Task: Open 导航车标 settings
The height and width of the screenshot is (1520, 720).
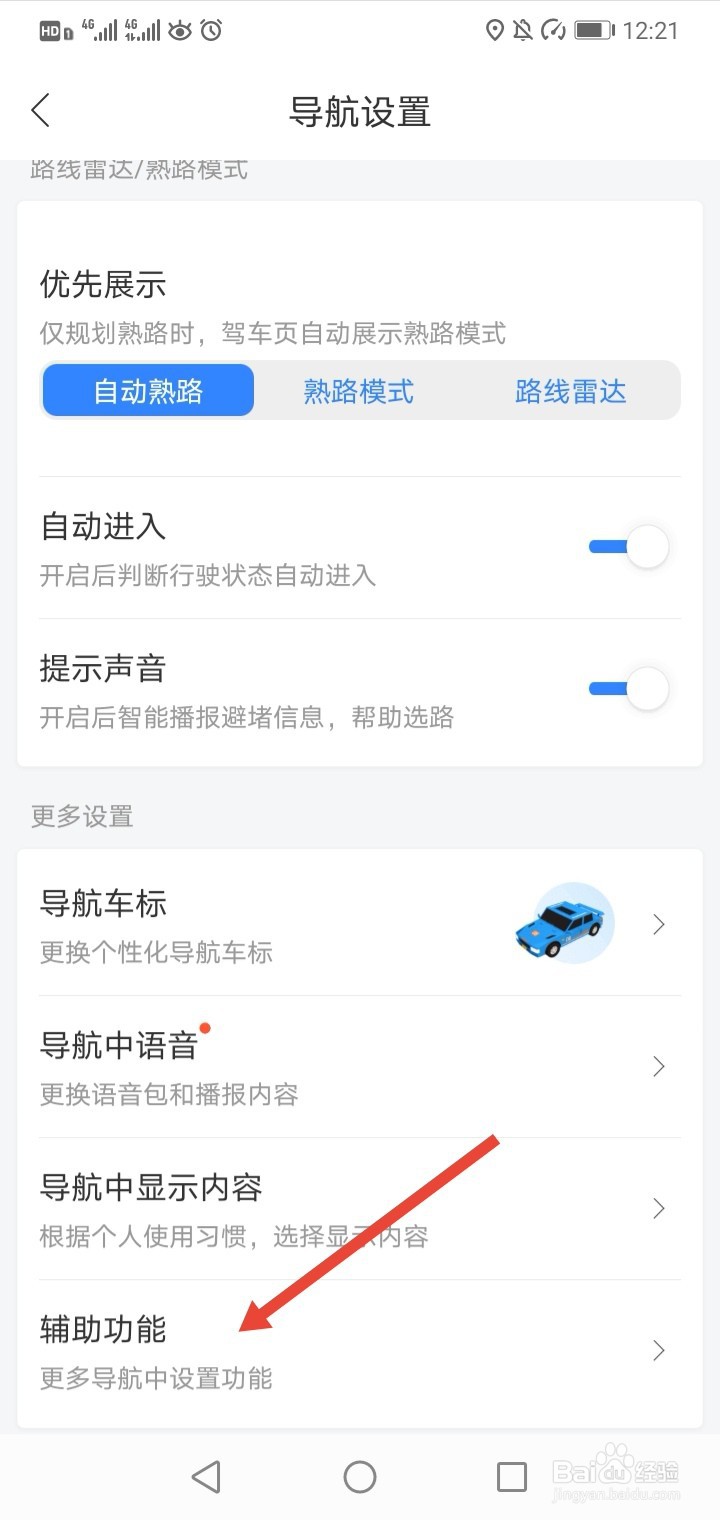Action: [x=360, y=924]
